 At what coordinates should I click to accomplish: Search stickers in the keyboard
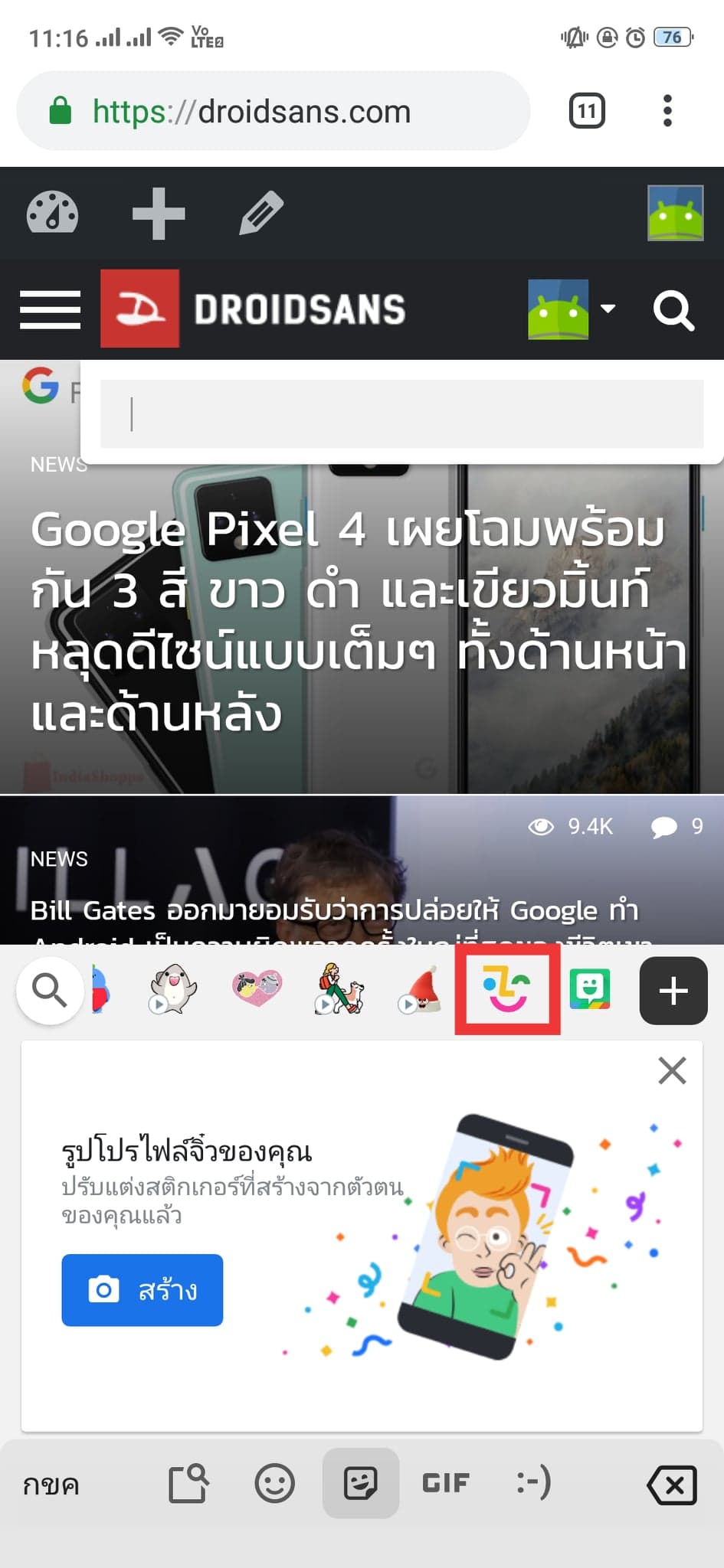[x=50, y=990]
